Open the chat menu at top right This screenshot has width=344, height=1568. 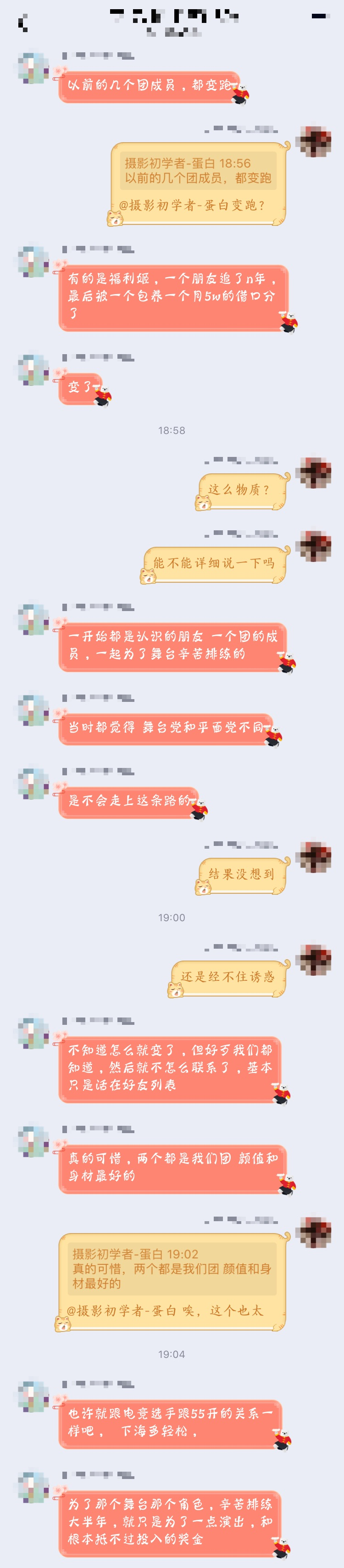pos(320,17)
